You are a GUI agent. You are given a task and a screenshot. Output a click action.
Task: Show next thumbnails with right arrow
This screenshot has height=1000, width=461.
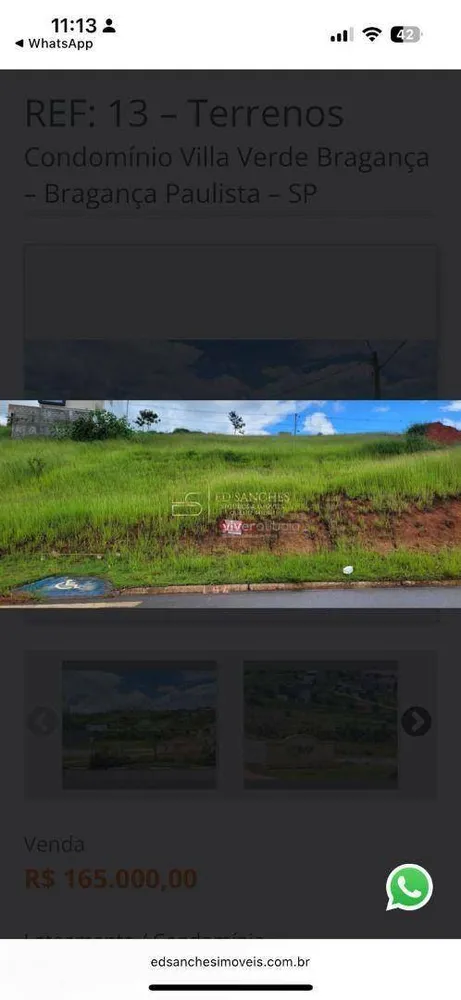pos(416,721)
